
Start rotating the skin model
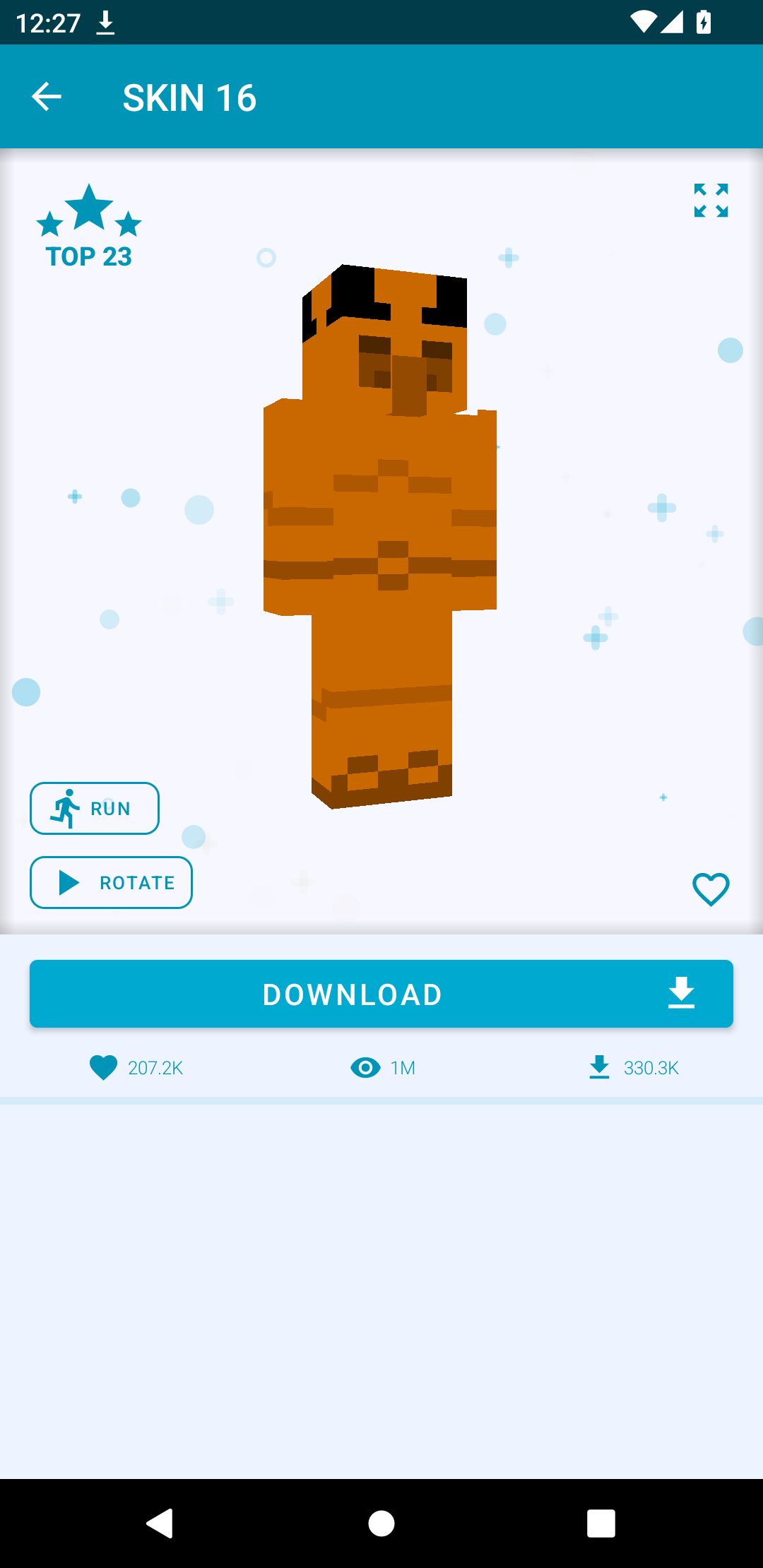(111, 882)
